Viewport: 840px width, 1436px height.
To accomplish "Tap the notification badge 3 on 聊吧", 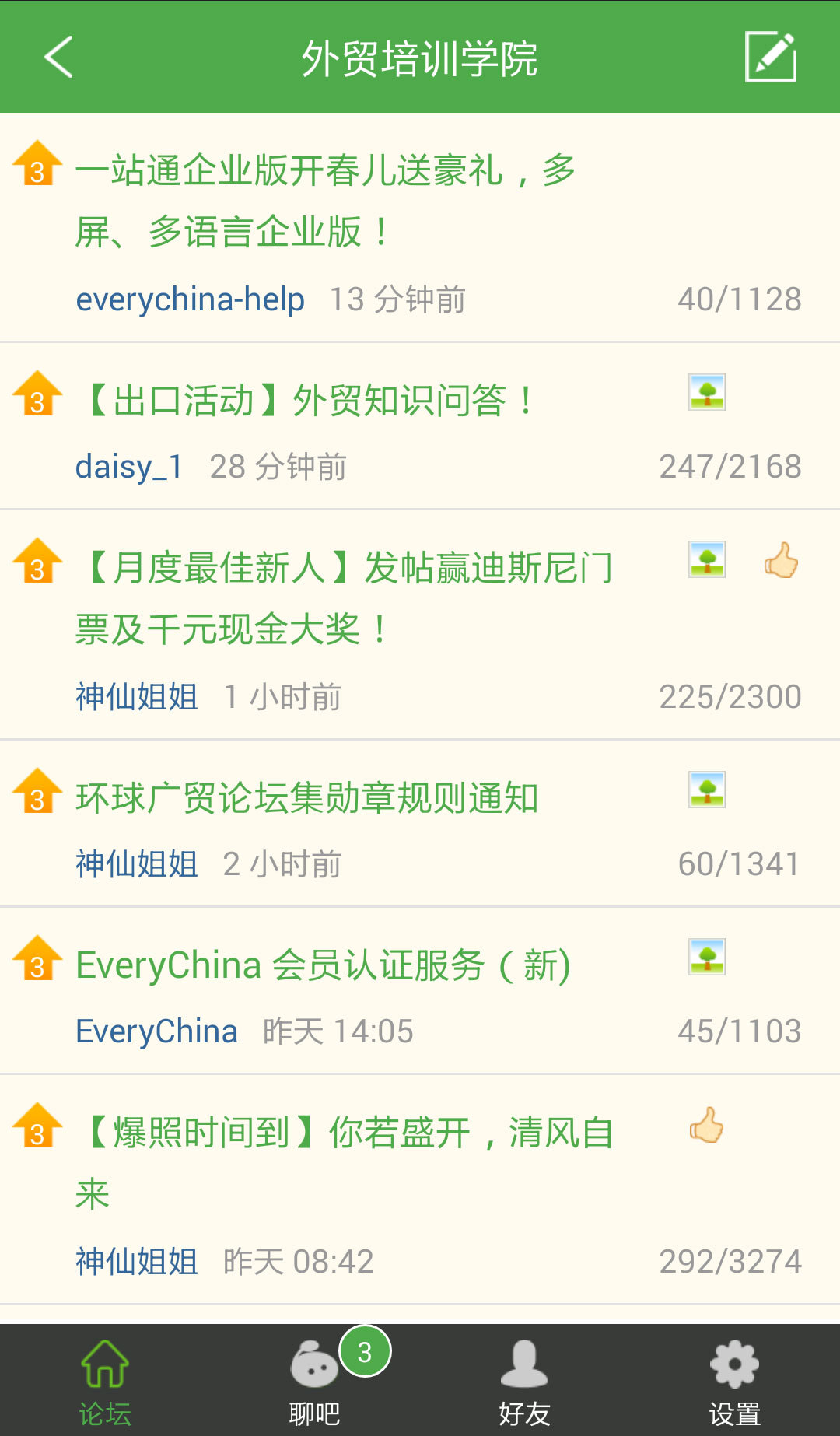I will point(364,1351).
